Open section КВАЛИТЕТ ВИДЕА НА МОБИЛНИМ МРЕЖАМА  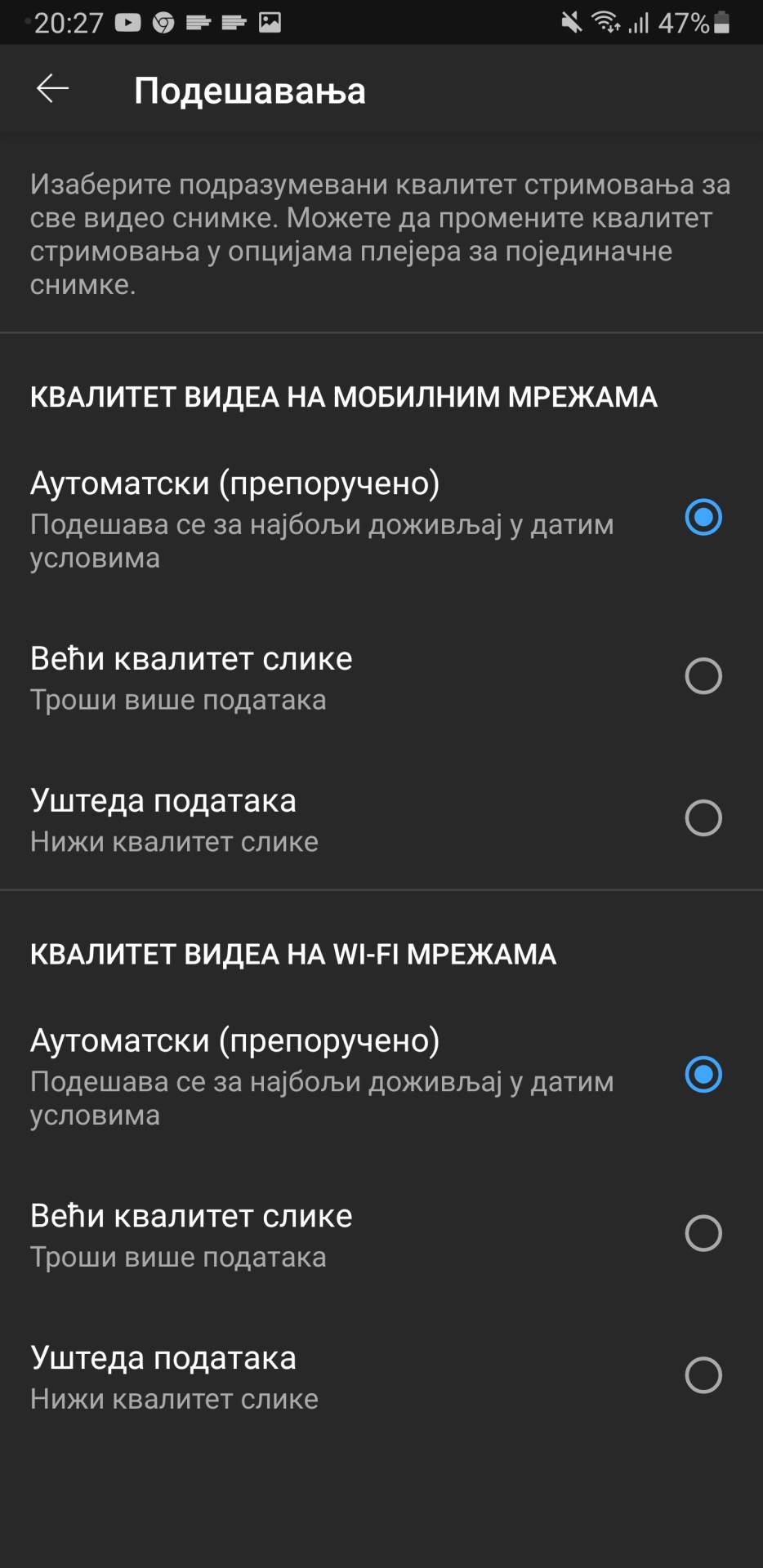343,398
